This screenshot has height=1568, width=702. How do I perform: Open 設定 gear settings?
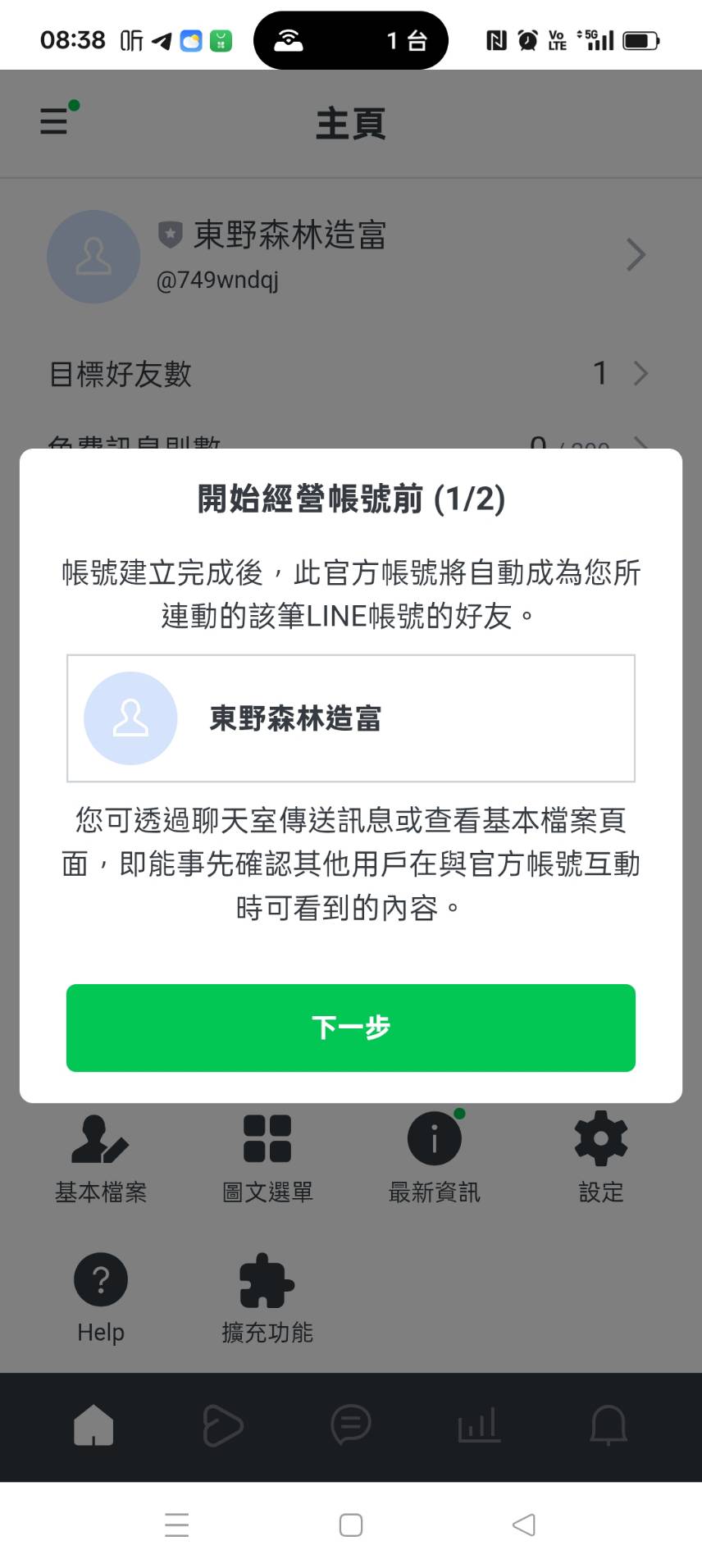tap(600, 1156)
